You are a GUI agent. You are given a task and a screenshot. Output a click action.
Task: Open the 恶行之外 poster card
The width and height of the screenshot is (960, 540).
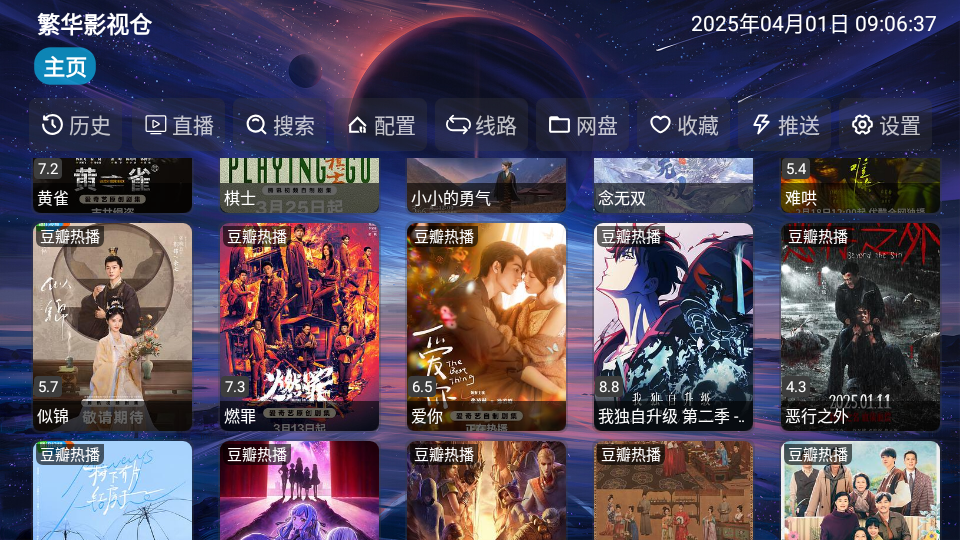(x=860, y=326)
